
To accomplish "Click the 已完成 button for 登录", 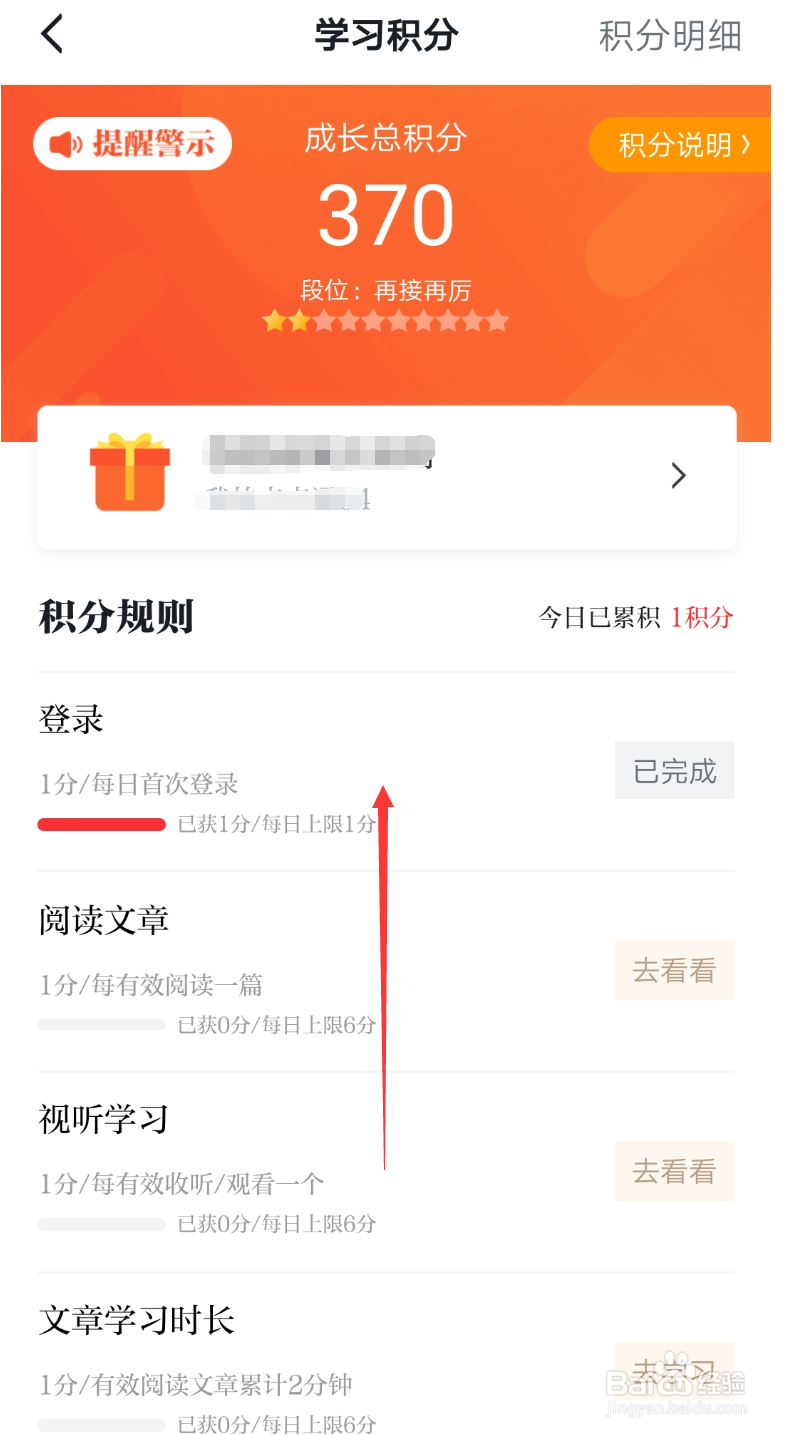I will pyautogui.click(x=674, y=770).
